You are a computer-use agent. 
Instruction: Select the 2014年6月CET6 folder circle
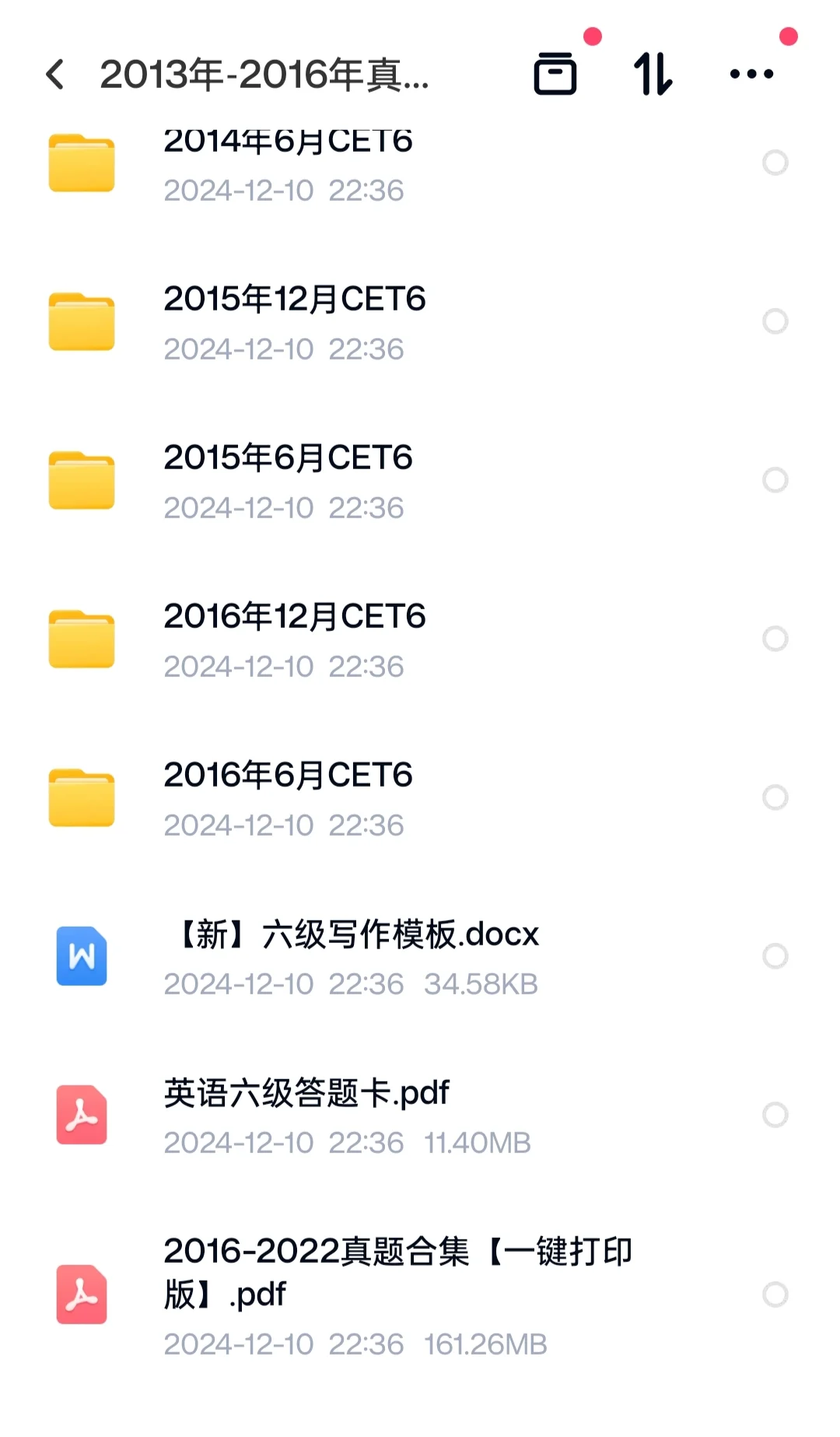coord(775,163)
